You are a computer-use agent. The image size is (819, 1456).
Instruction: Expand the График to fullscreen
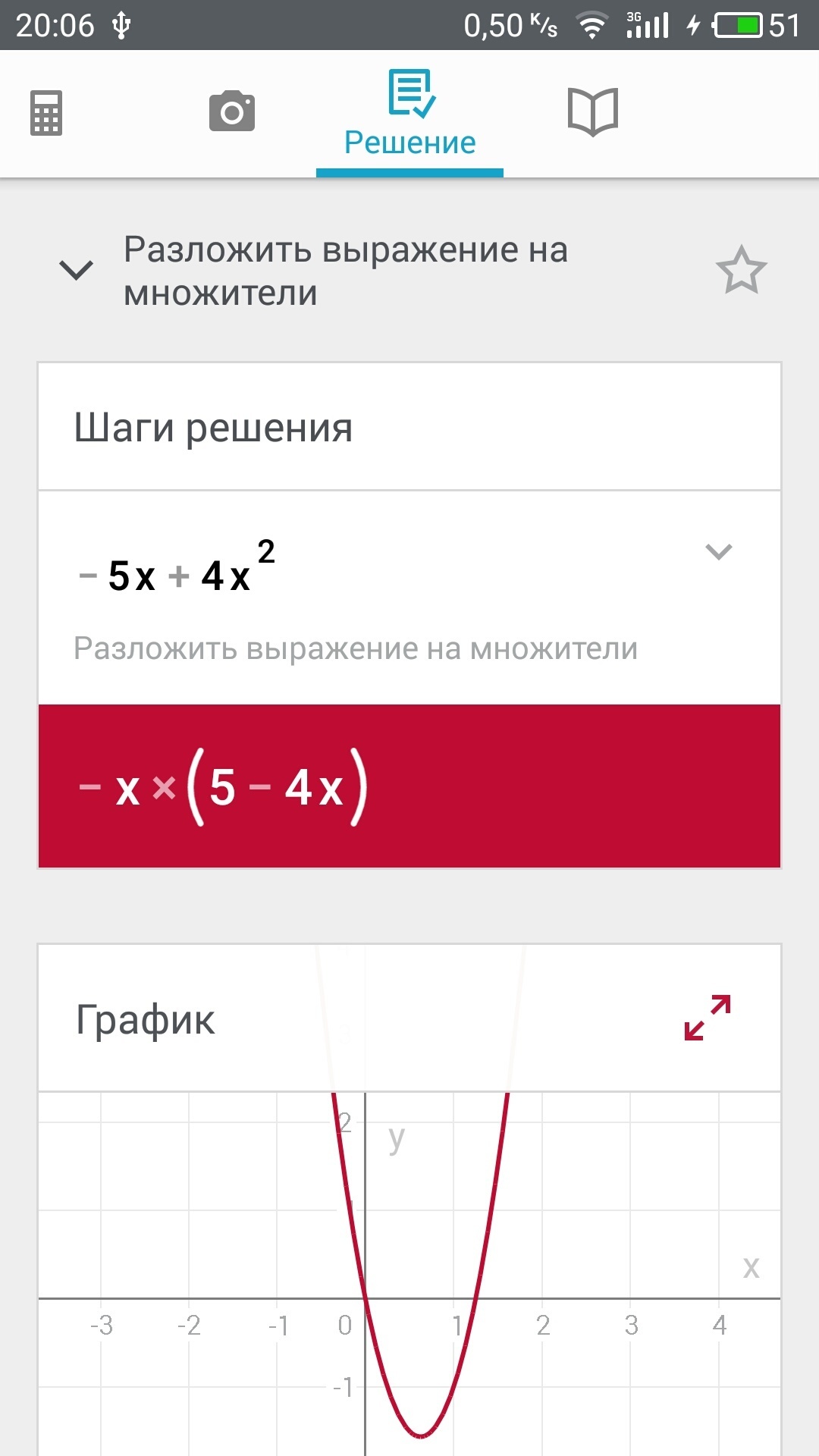708,1018
